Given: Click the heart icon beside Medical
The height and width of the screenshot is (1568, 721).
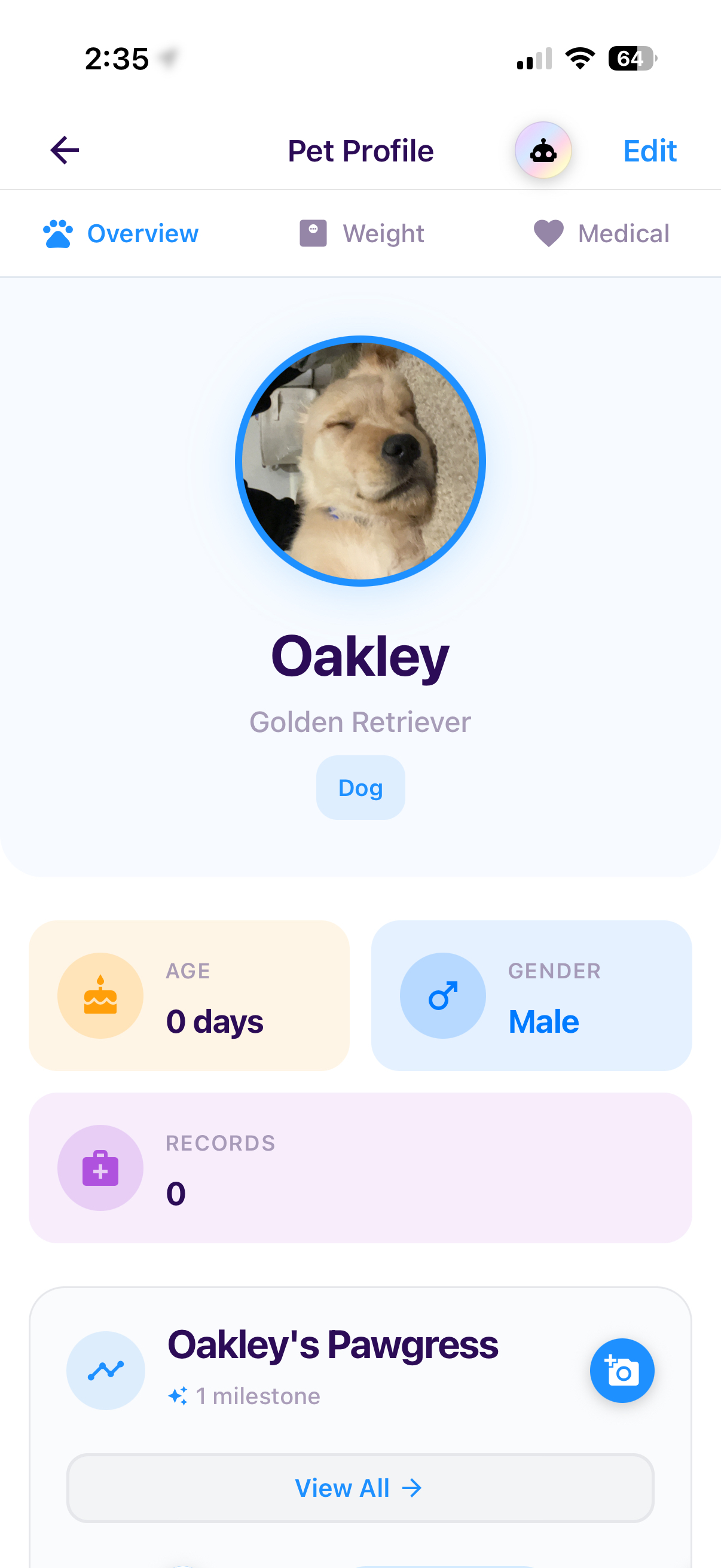Looking at the screenshot, I should click(548, 233).
